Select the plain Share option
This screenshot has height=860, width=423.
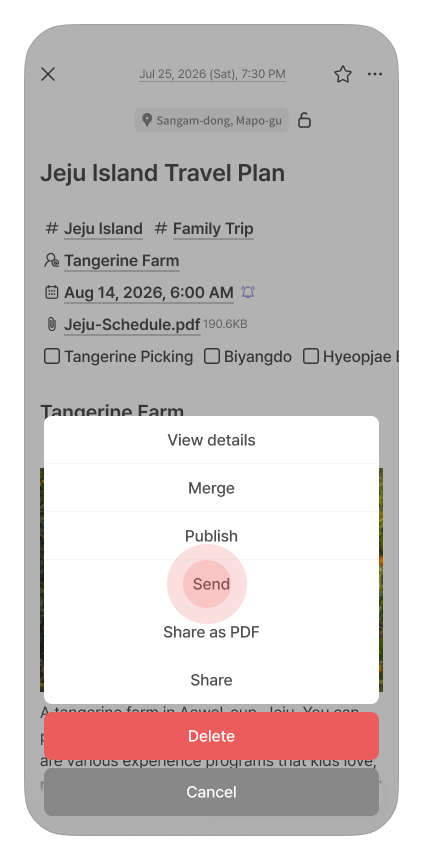click(x=211, y=680)
